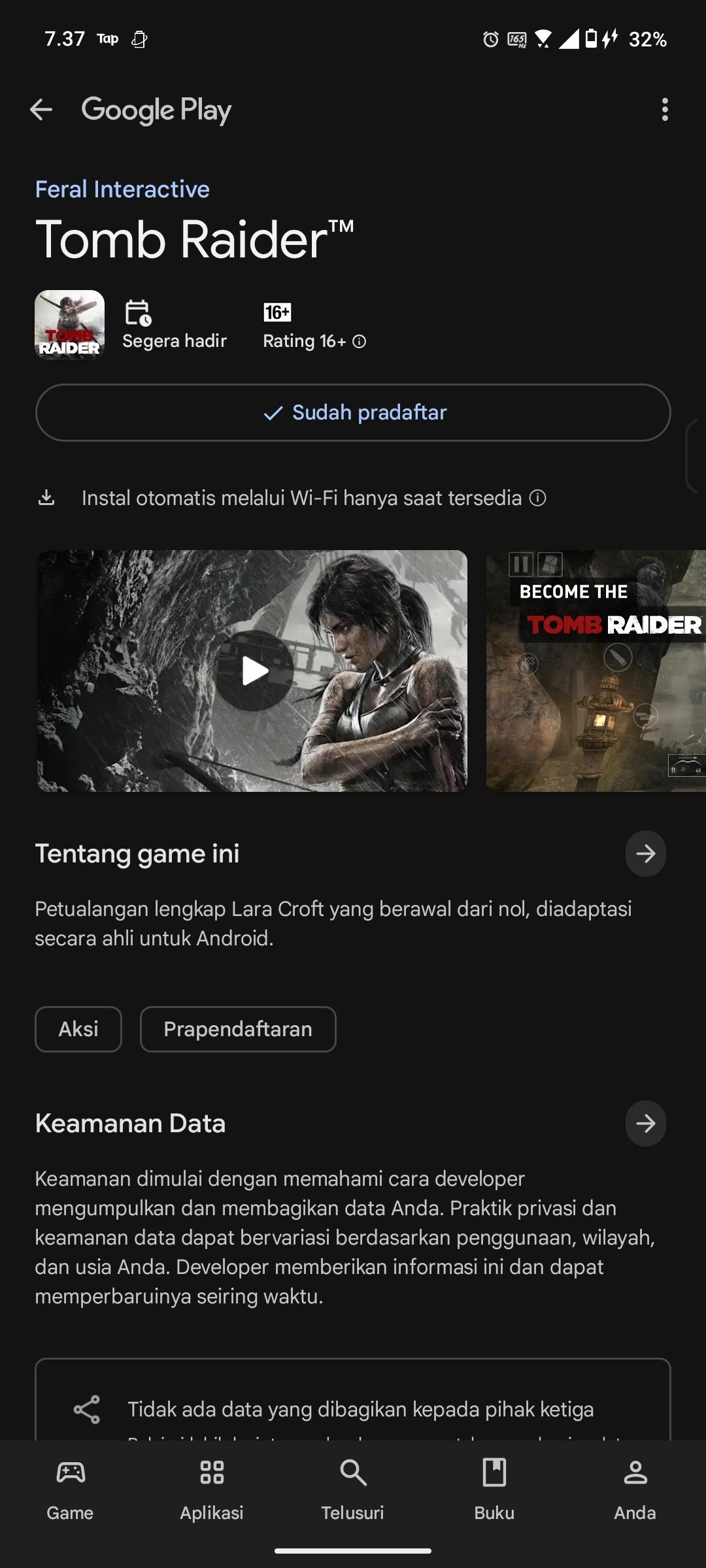706x1568 pixels.
Task: Switch to the Game tab
Action: pyautogui.click(x=71, y=1486)
